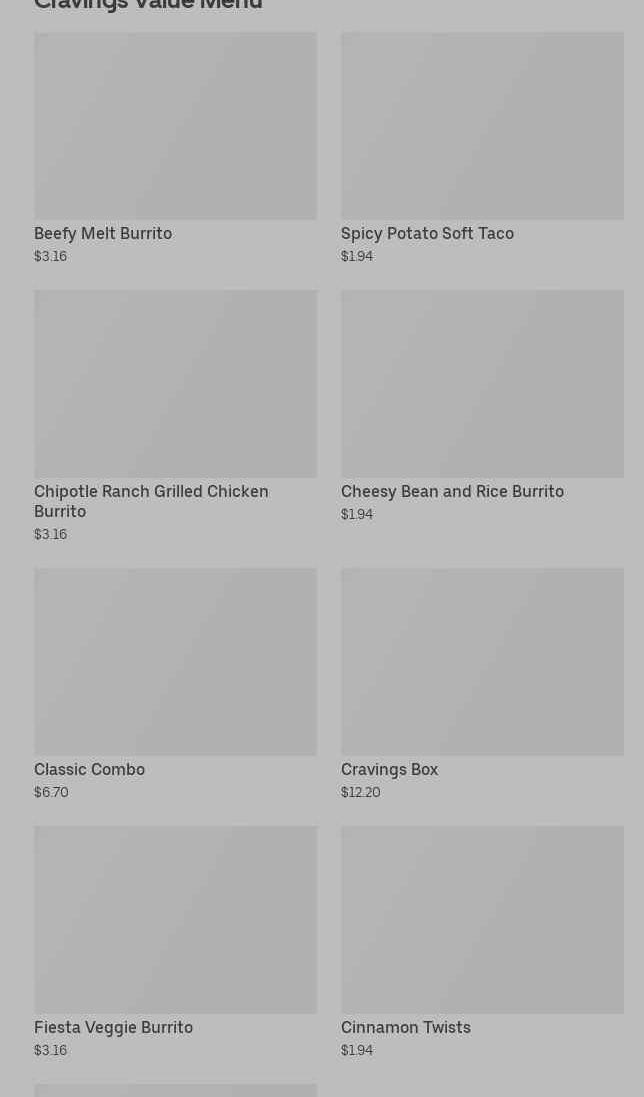Select the Spicy Potato Soft Taco
644x1097 pixels.
point(482,127)
